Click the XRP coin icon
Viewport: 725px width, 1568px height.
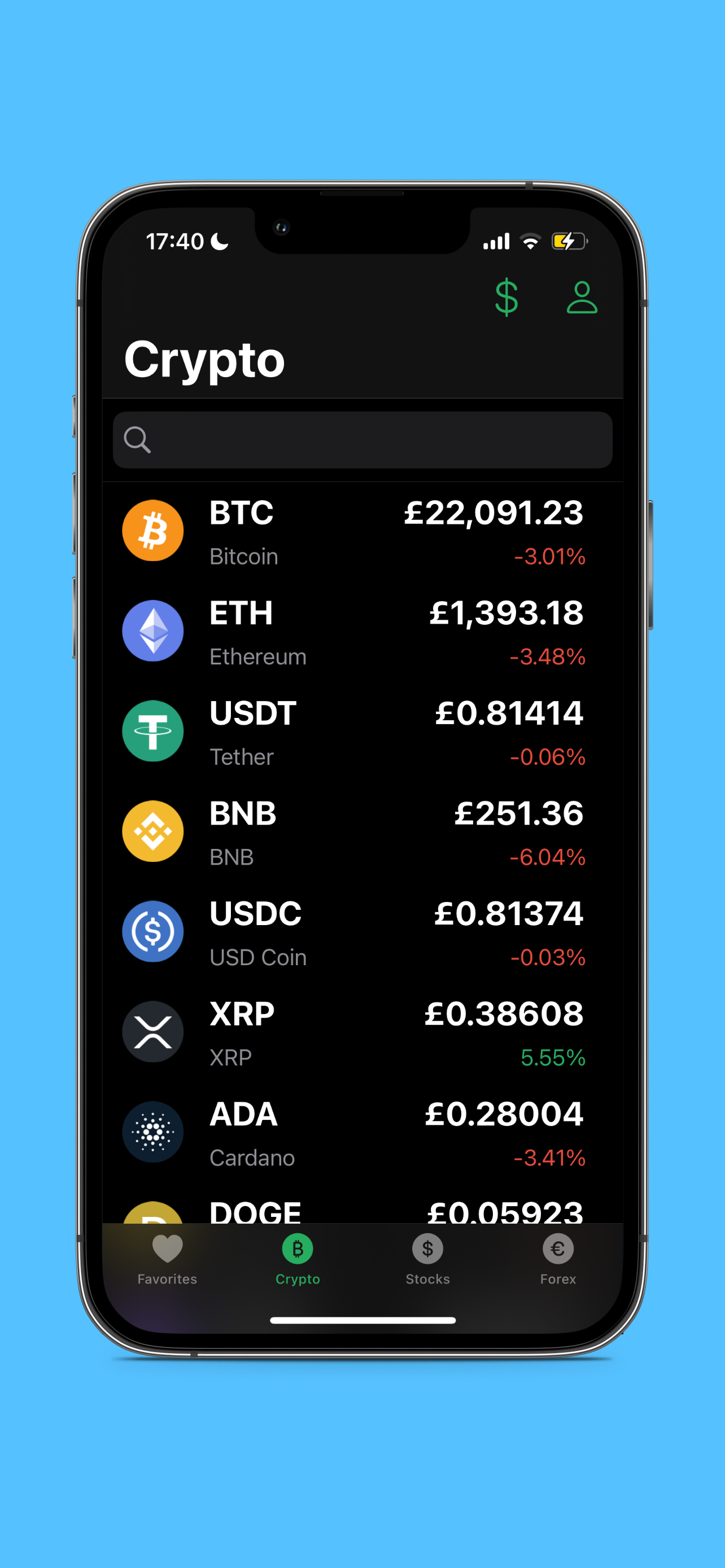click(x=153, y=1032)
